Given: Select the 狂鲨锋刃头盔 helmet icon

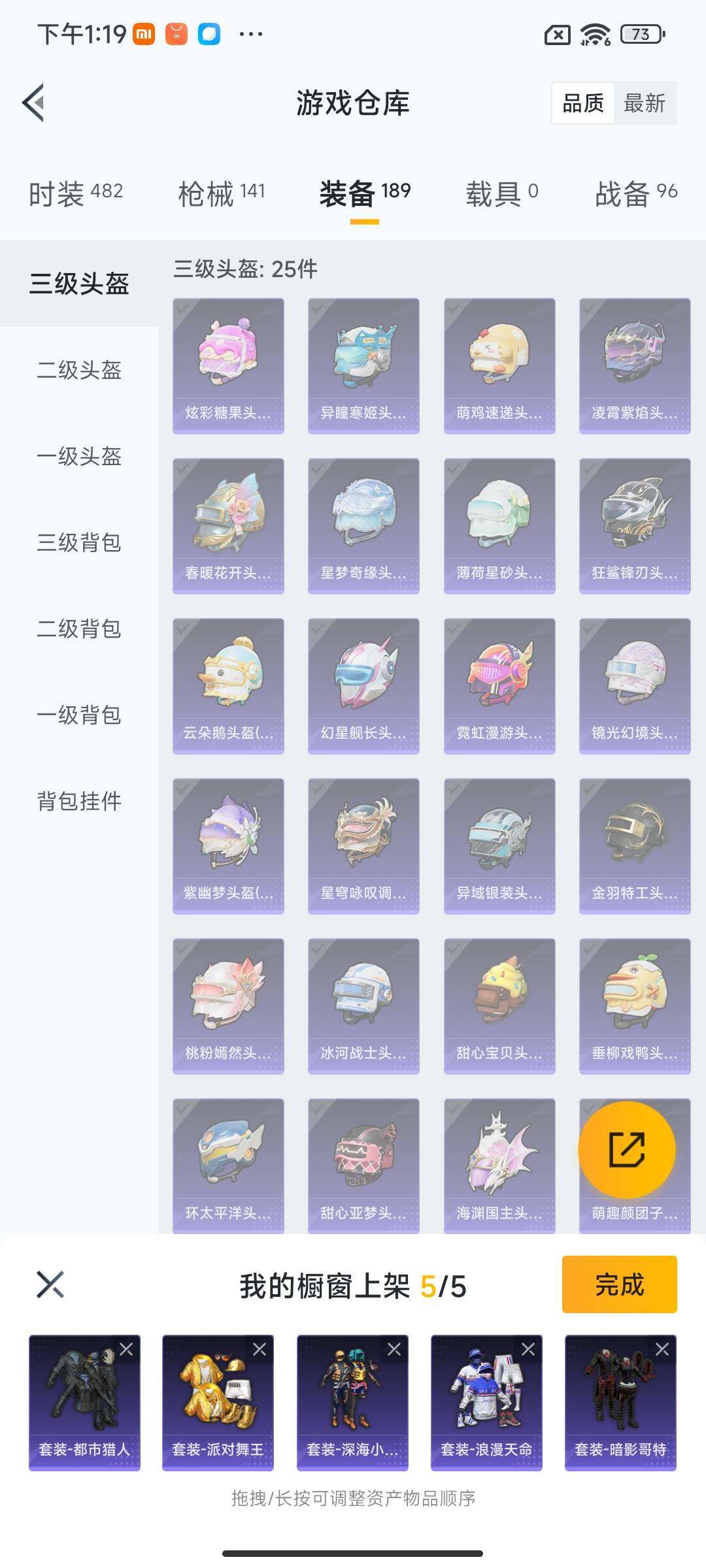Looking at the screenshot, I should click(635, 523).
